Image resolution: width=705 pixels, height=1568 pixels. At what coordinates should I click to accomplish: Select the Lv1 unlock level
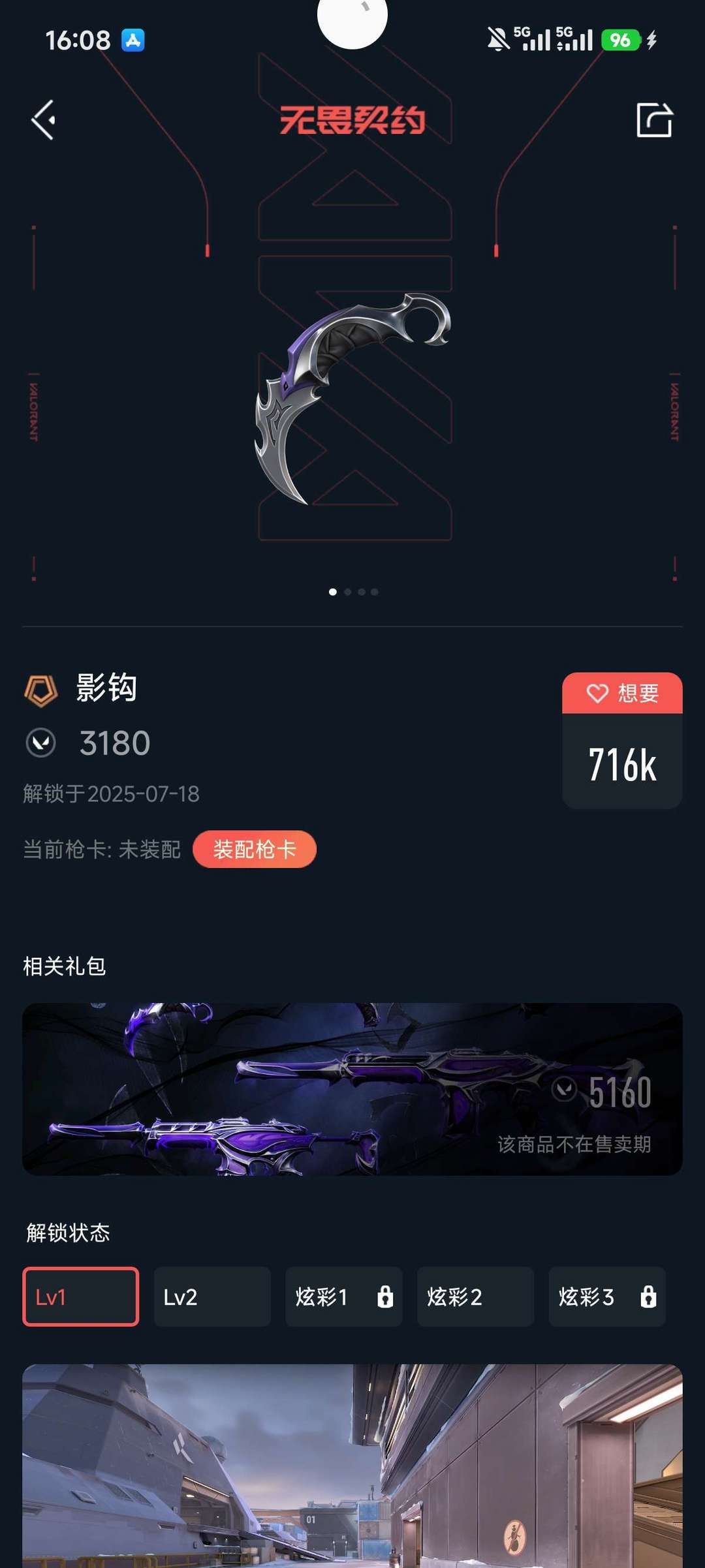tap(81, 1297)
